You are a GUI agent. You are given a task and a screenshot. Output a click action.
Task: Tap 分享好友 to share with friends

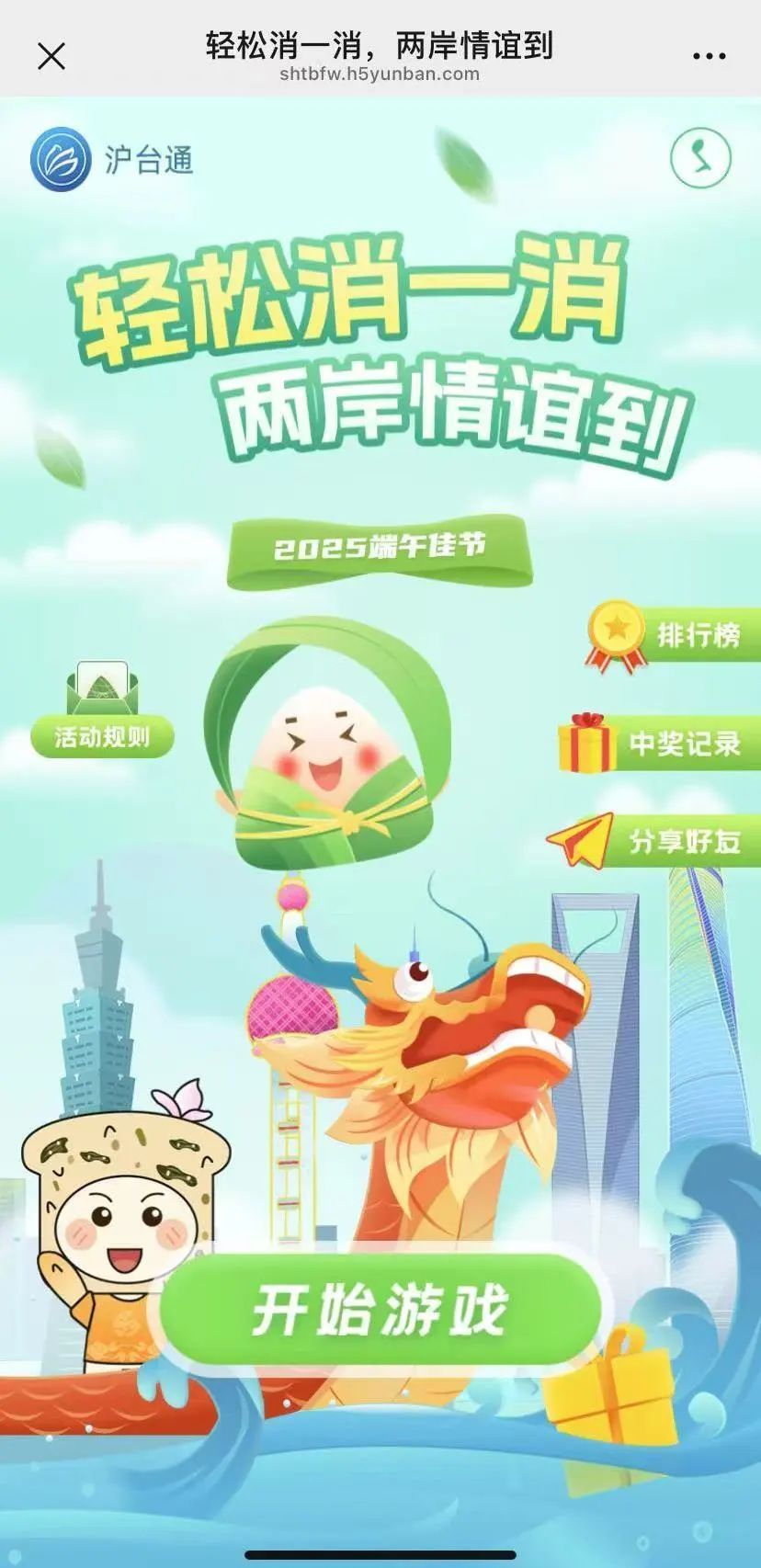pyautogui.click(x=656, y=839)
